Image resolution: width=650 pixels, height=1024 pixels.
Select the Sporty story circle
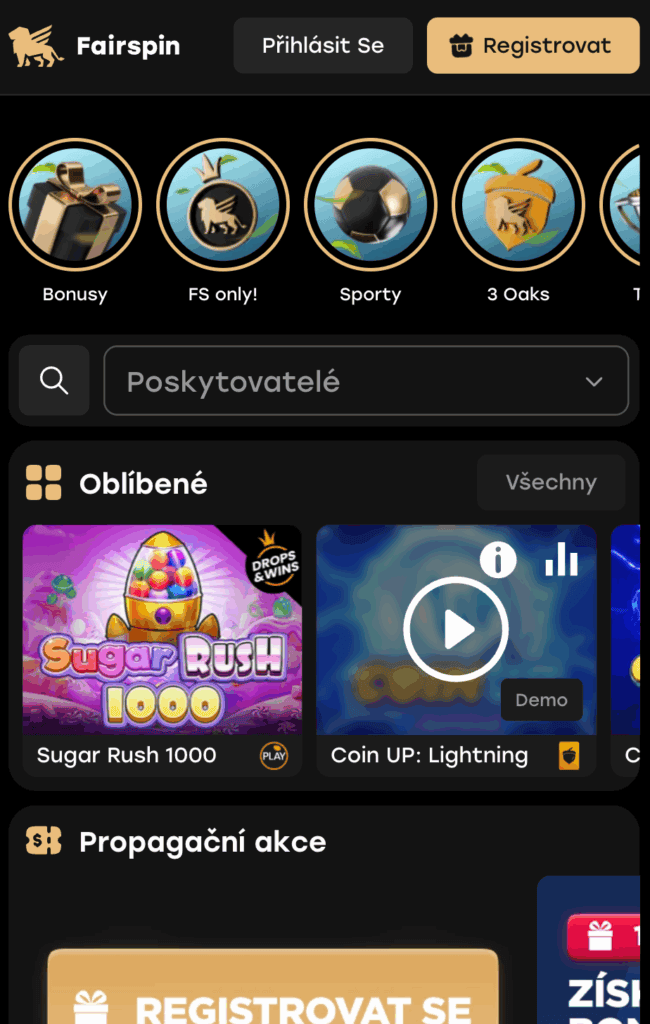(x=370, y=205)
